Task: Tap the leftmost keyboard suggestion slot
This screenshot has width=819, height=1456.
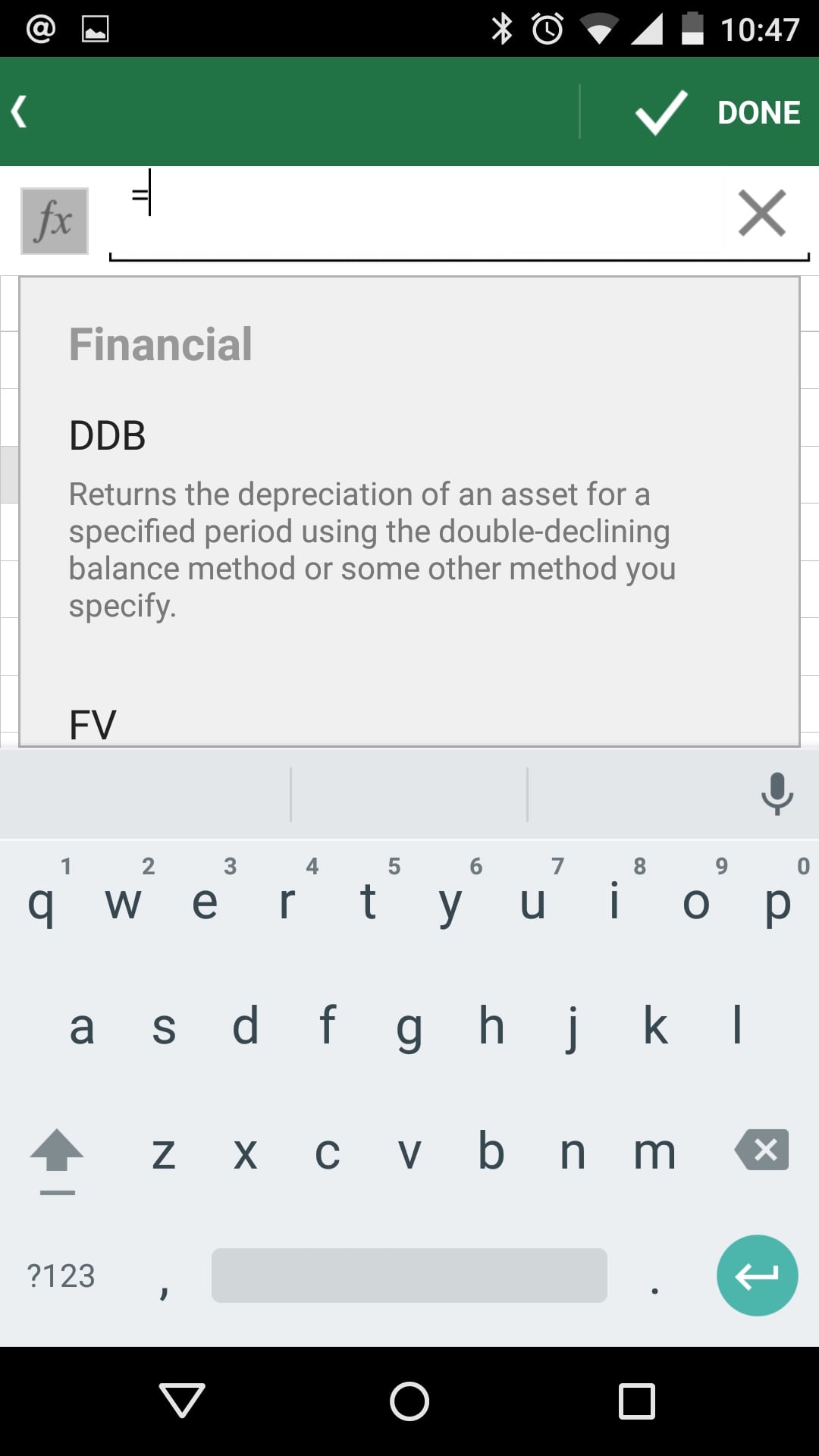Action: (x=144, y=795)
